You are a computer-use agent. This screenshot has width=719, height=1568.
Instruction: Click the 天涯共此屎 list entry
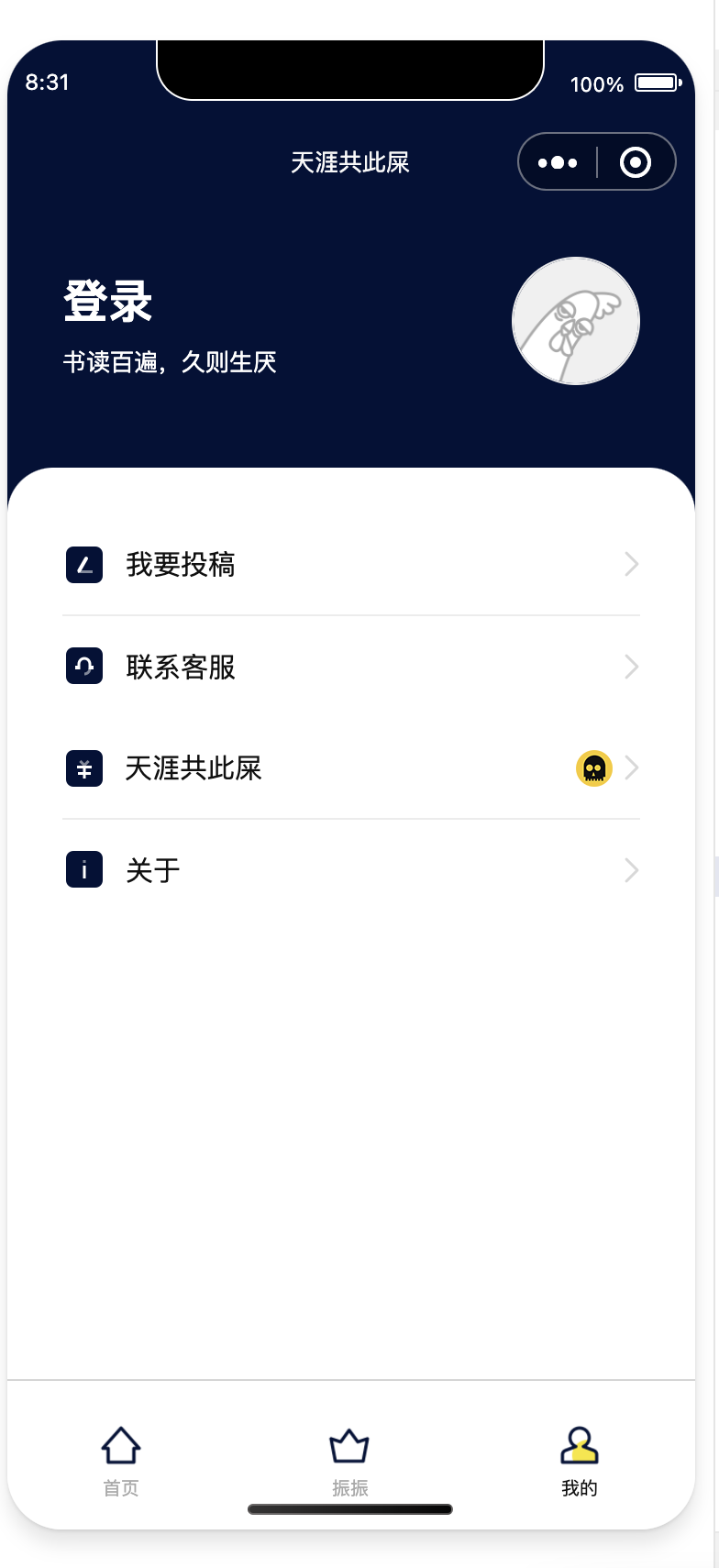[x=194, y=768]
